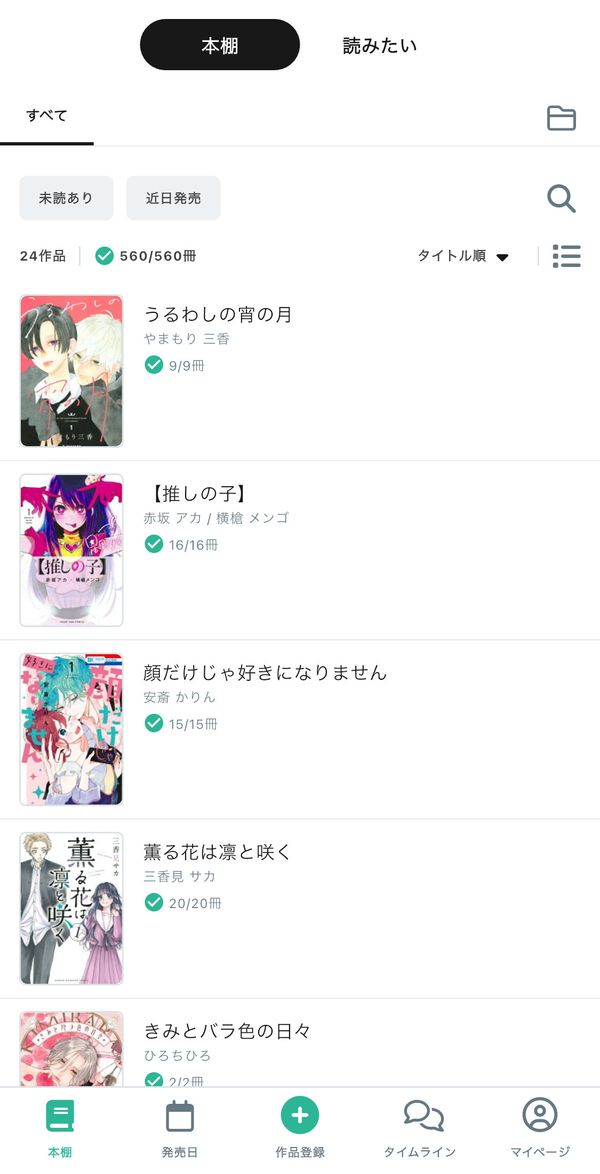Select the すべて tab
The height and width of the screenshot is (1174, 600).
[x=46, y=115]
